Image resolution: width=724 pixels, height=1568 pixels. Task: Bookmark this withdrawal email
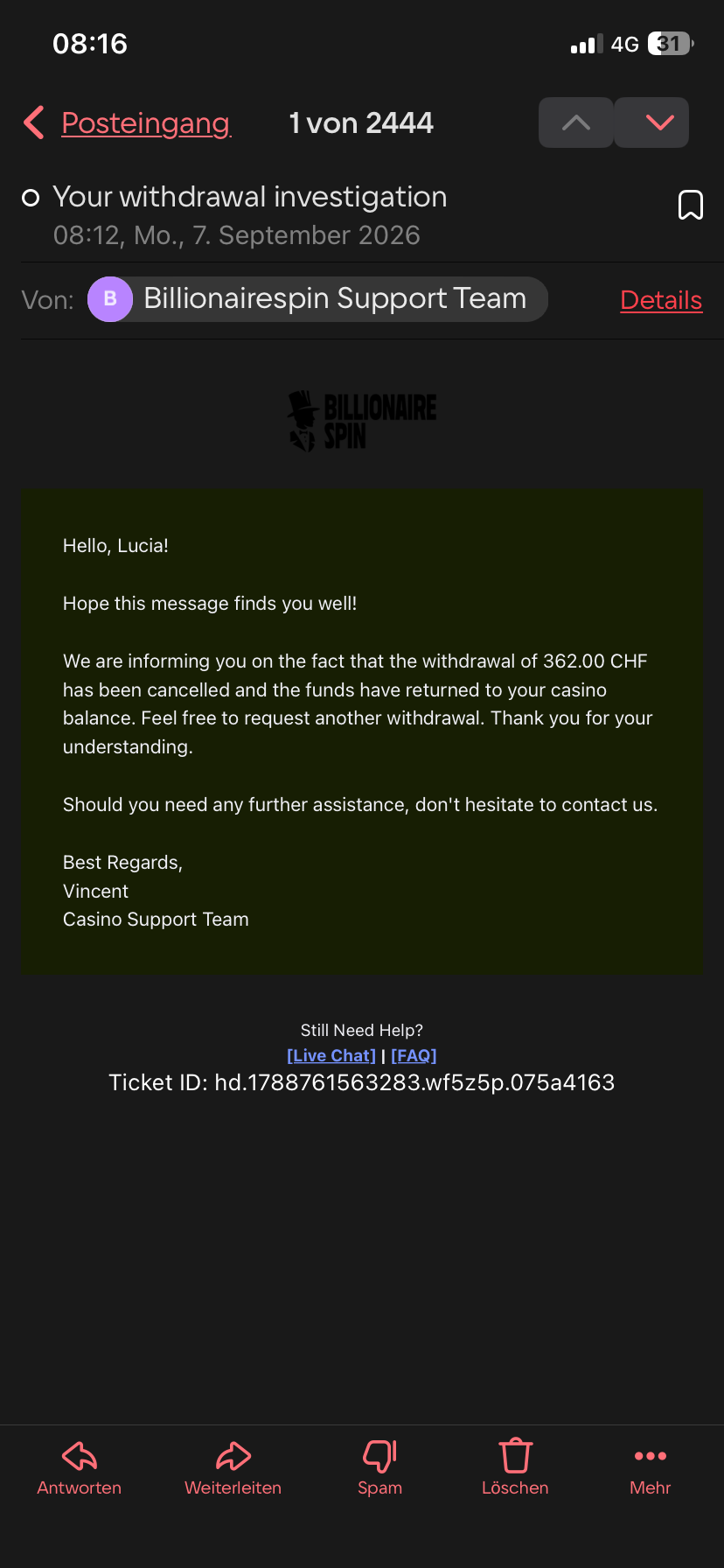[x=691, y=206]
